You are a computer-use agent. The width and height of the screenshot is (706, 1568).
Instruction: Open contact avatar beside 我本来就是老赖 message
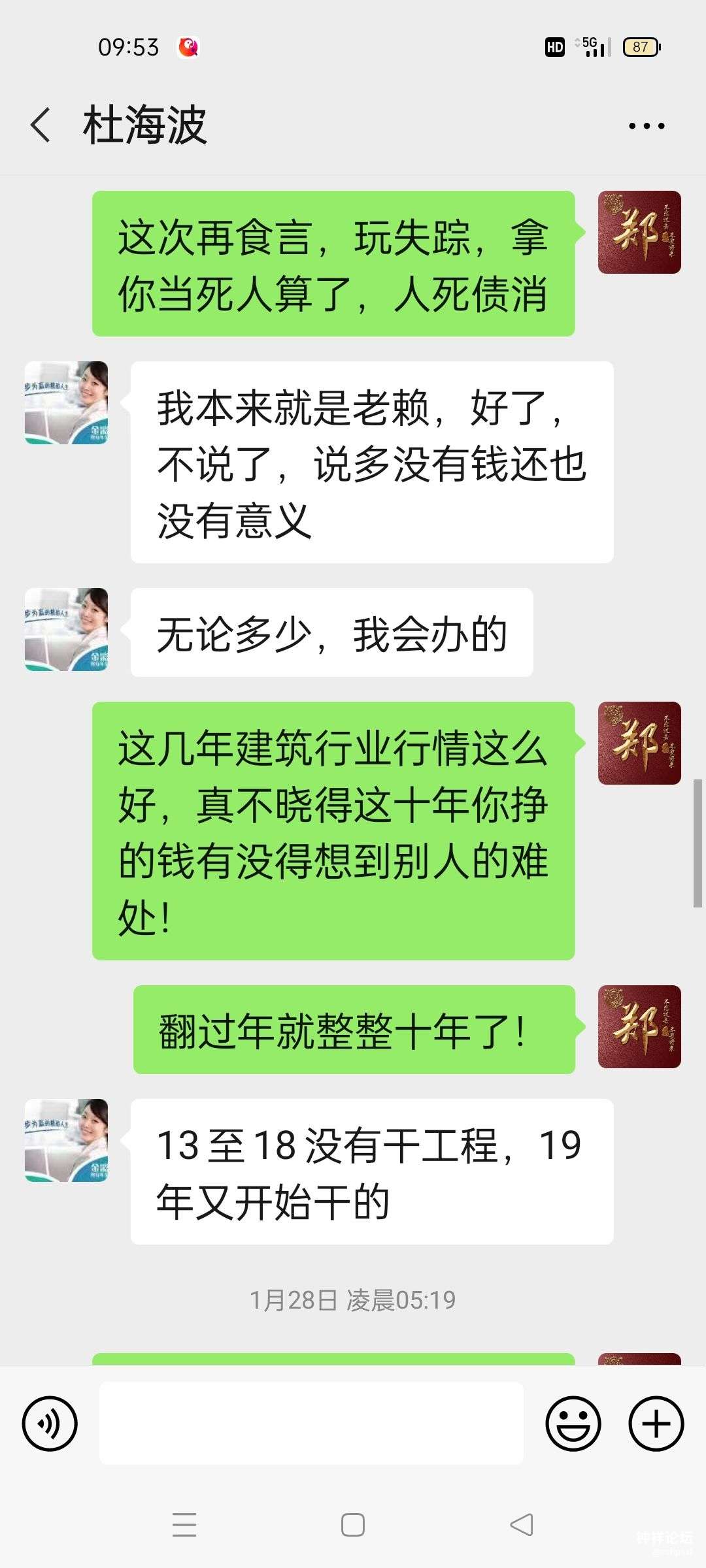66,402
